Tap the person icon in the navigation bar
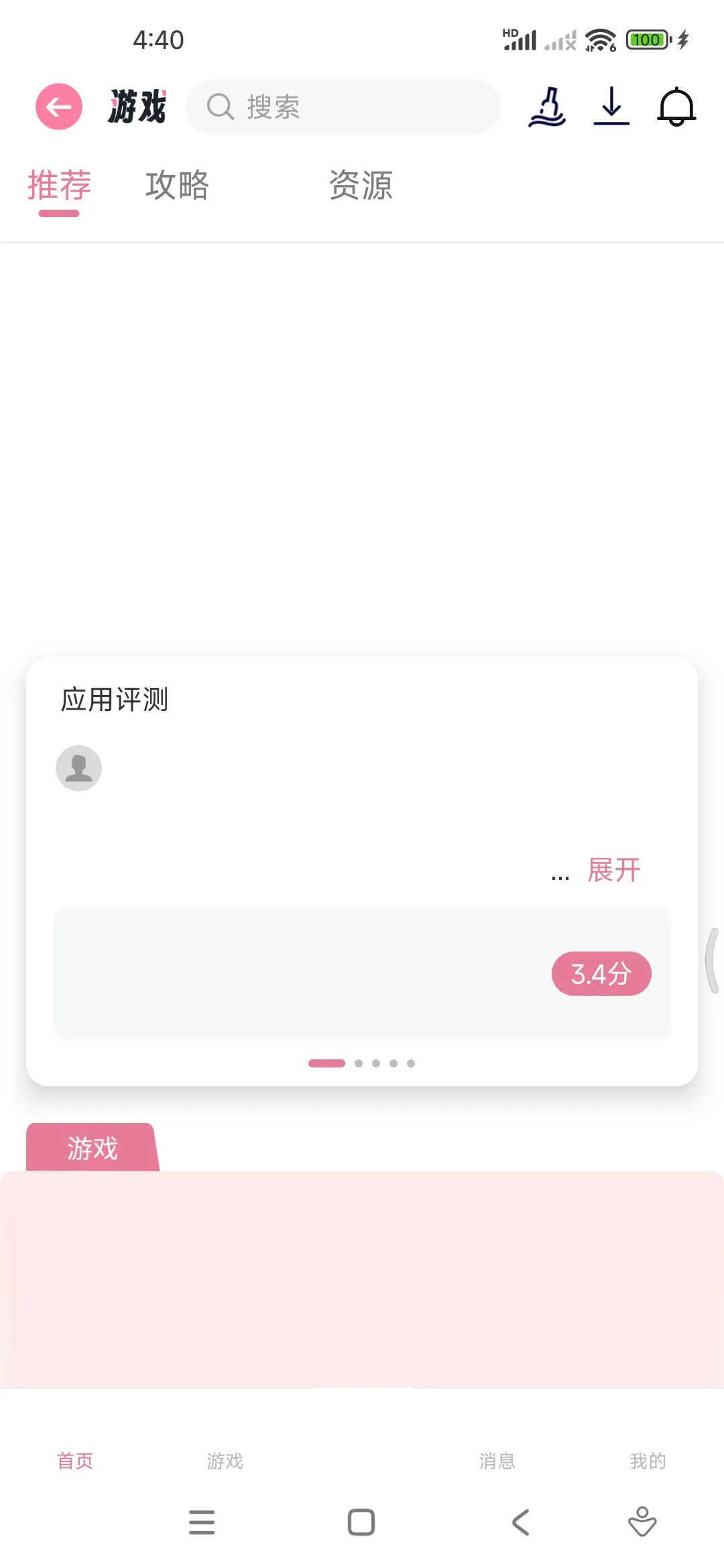 click(x=642, y=1523)
